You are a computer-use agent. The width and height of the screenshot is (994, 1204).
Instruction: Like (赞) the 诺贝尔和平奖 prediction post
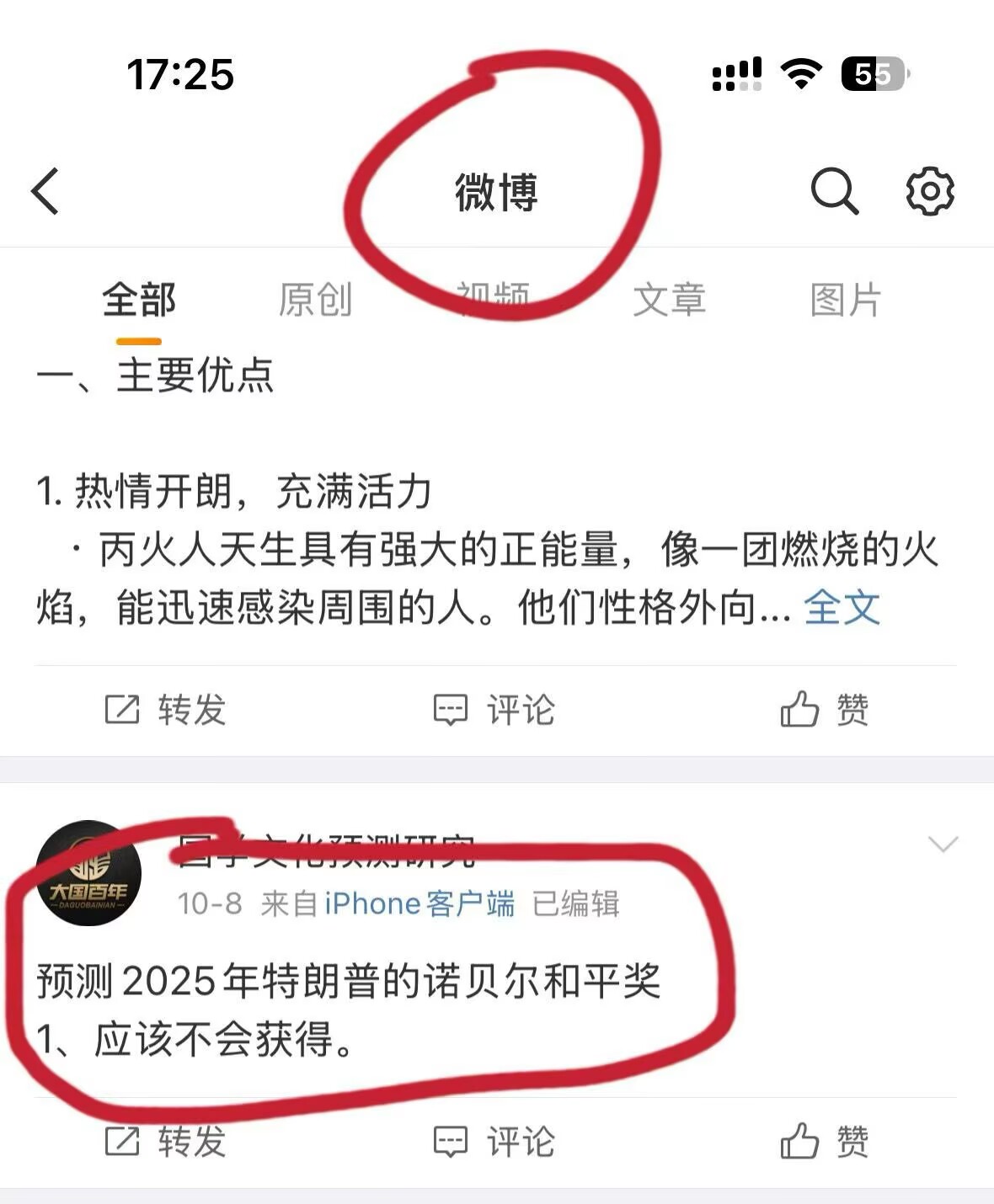coord(825,1143)
